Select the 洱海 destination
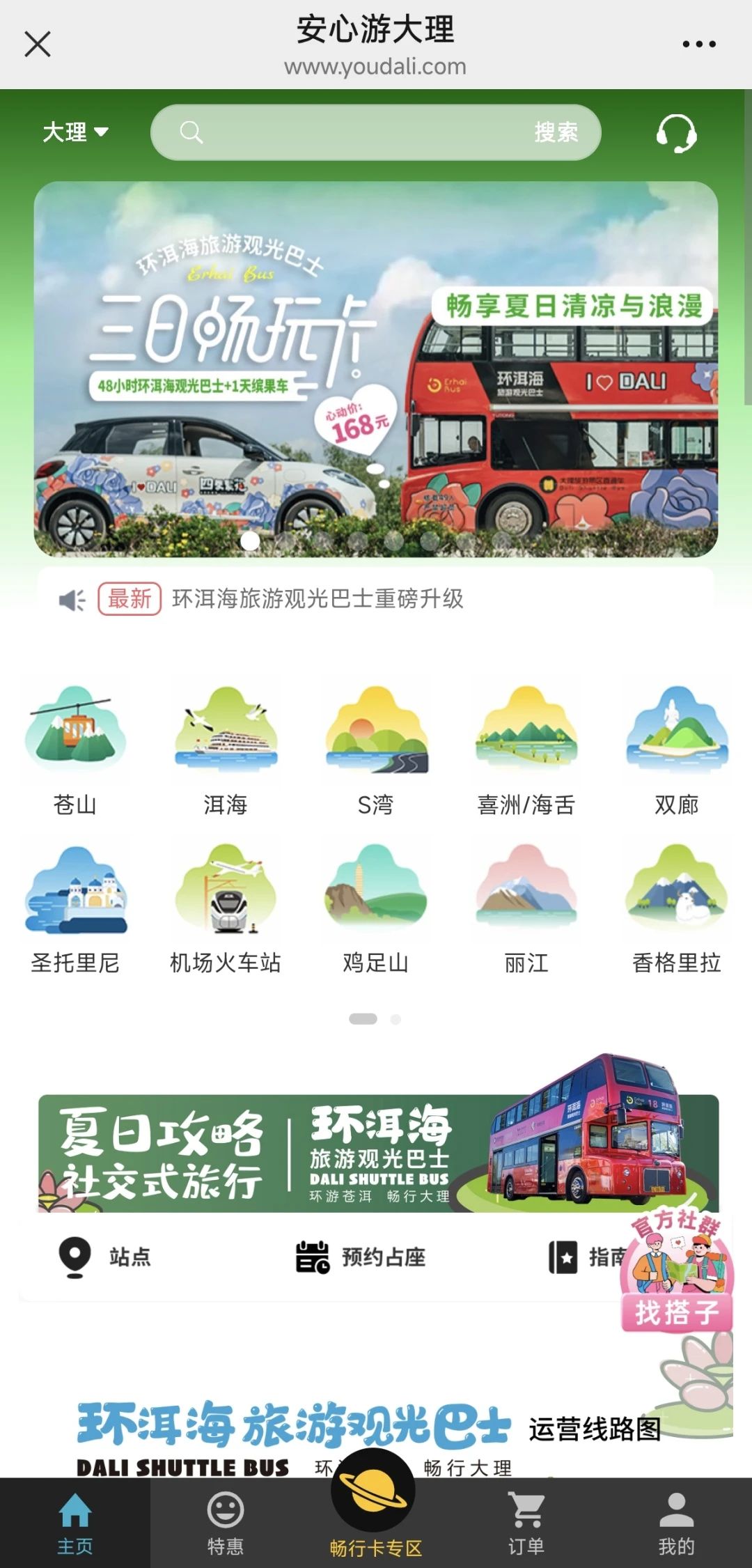 [226, 750]
